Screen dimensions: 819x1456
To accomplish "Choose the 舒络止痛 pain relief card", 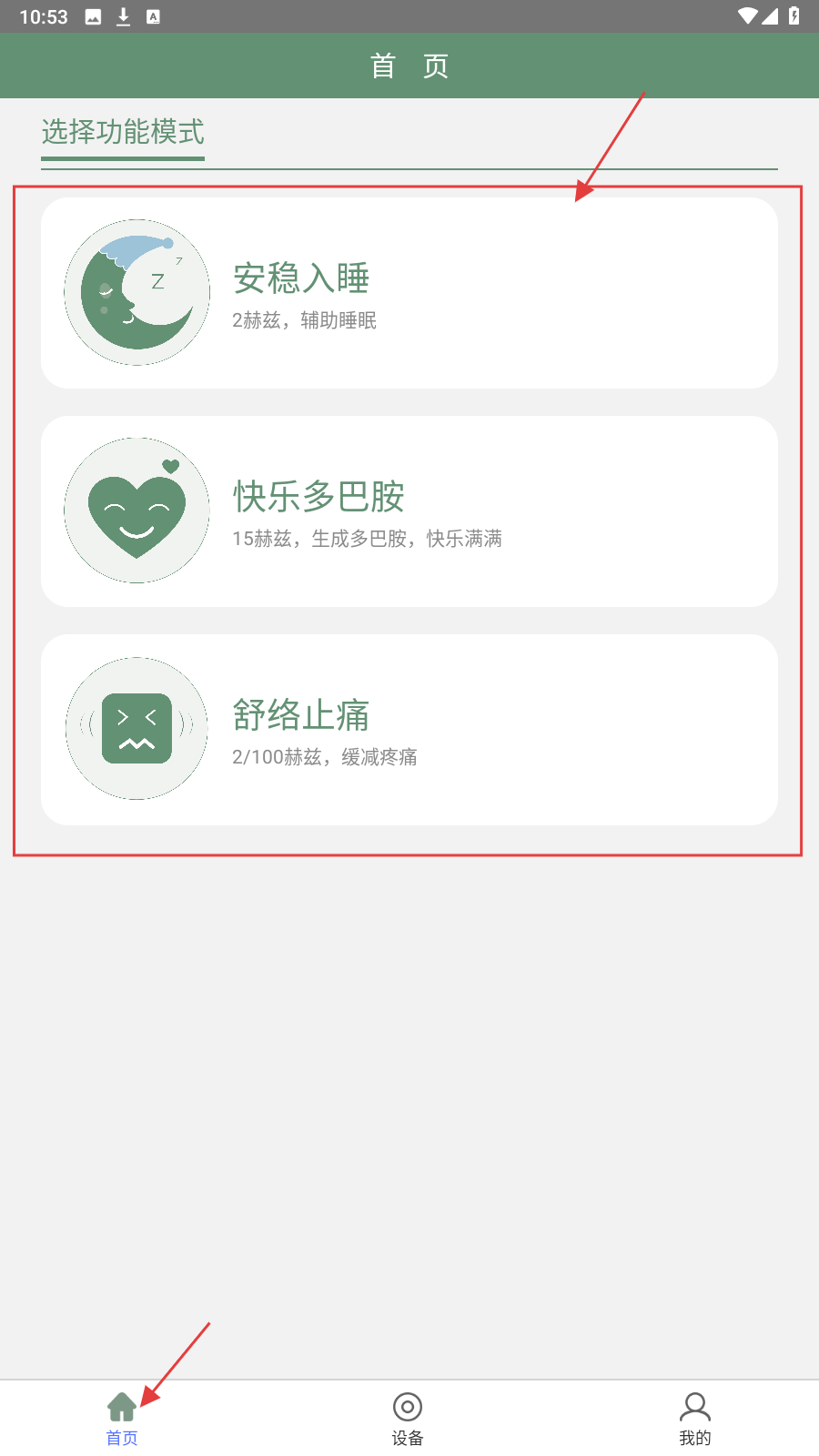I will (x=409, y=730).
